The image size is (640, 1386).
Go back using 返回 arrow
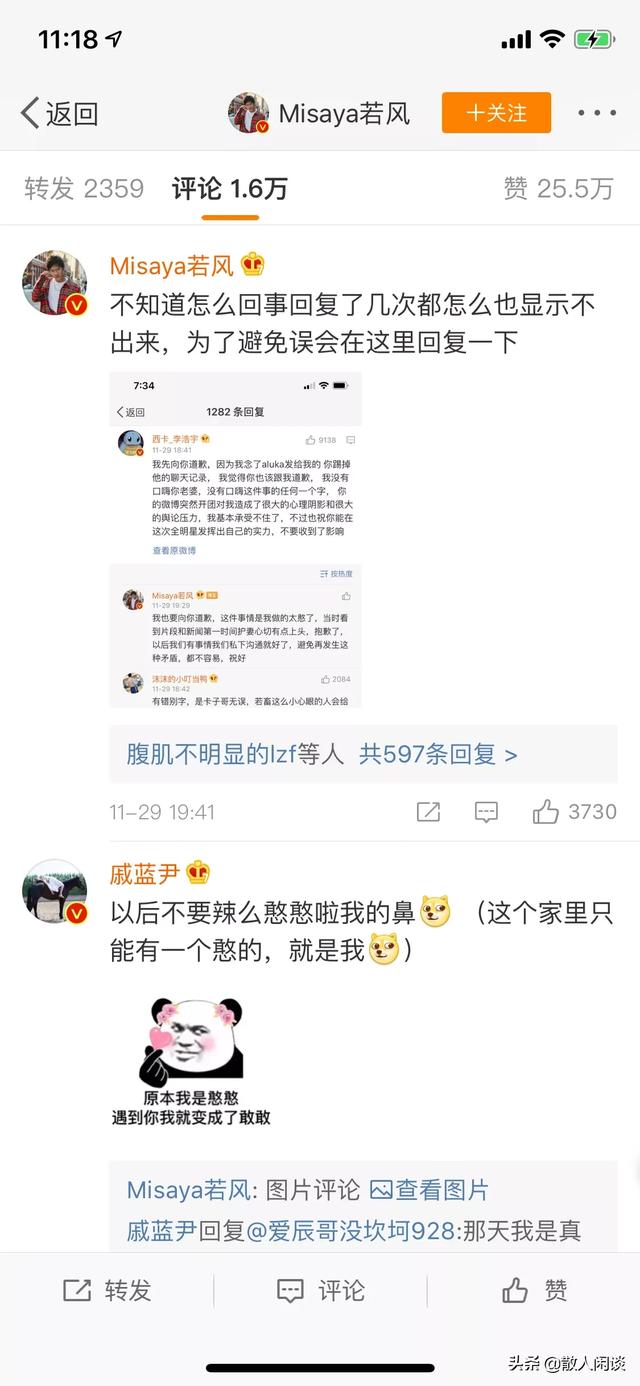click(59, 113)
